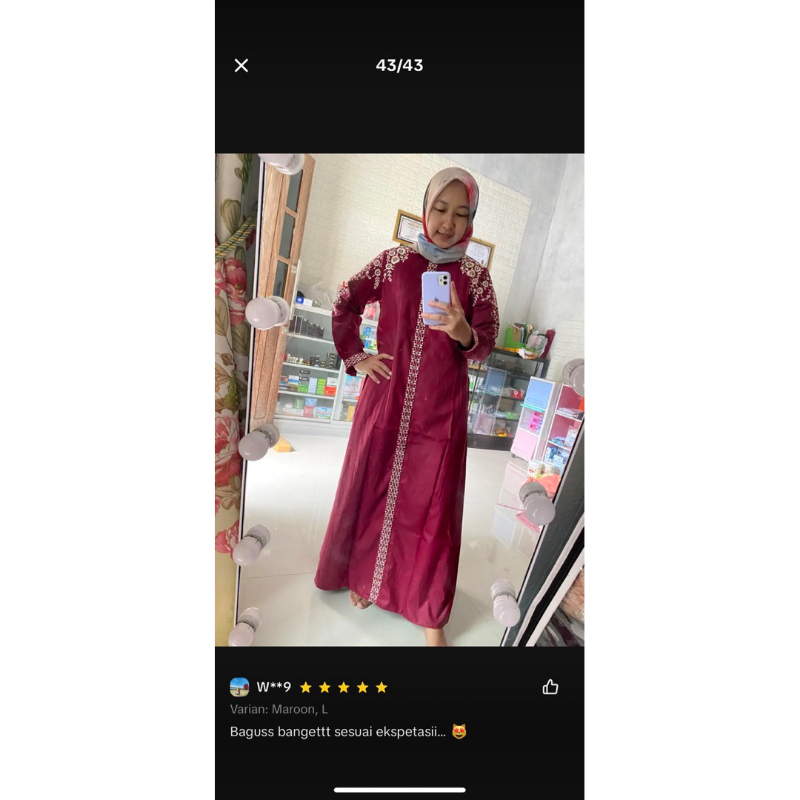Screen dimensions: 800x800
Task: Like the review by W**9
Action: [550, 687]
